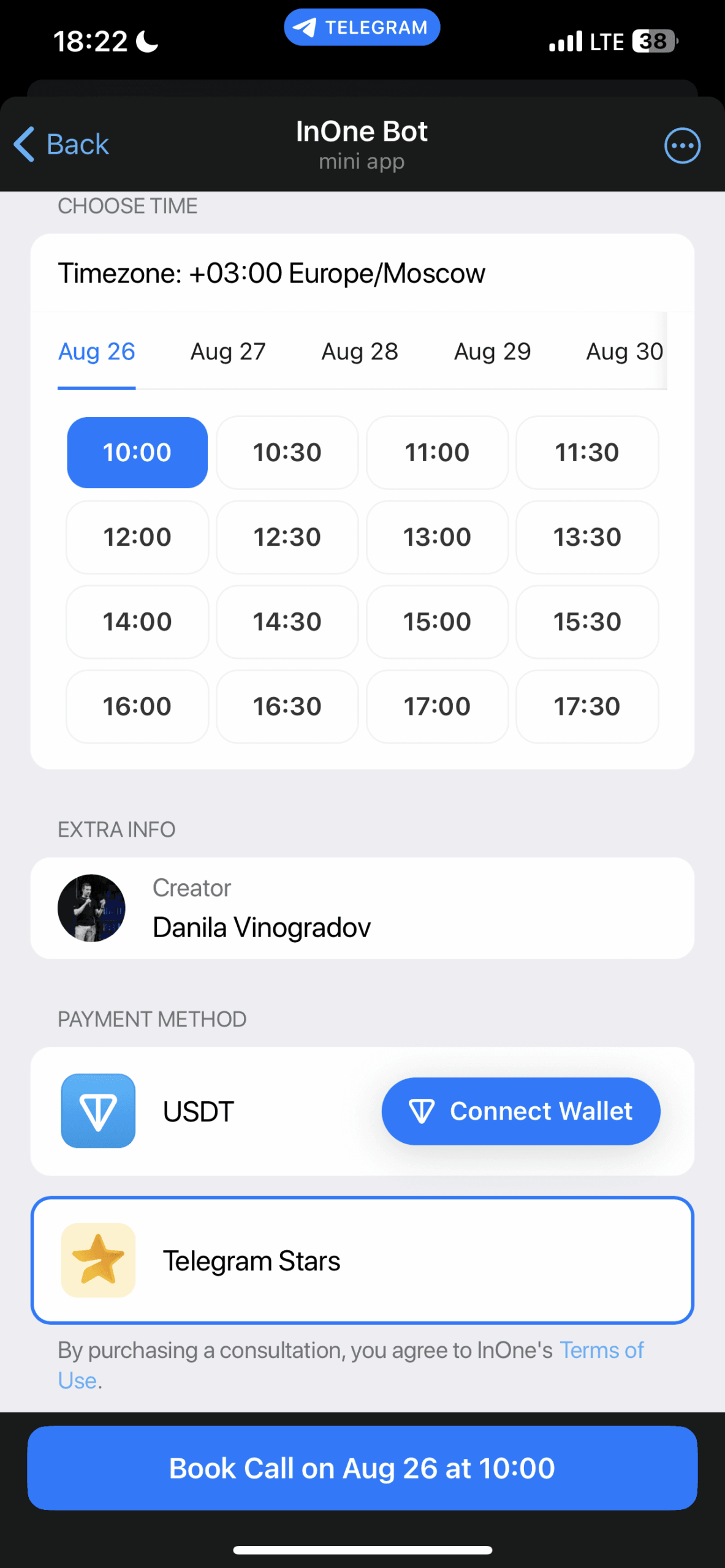Book Call on Aug 26 at 10:00
725x1568 pixels.
point(362,1468)
